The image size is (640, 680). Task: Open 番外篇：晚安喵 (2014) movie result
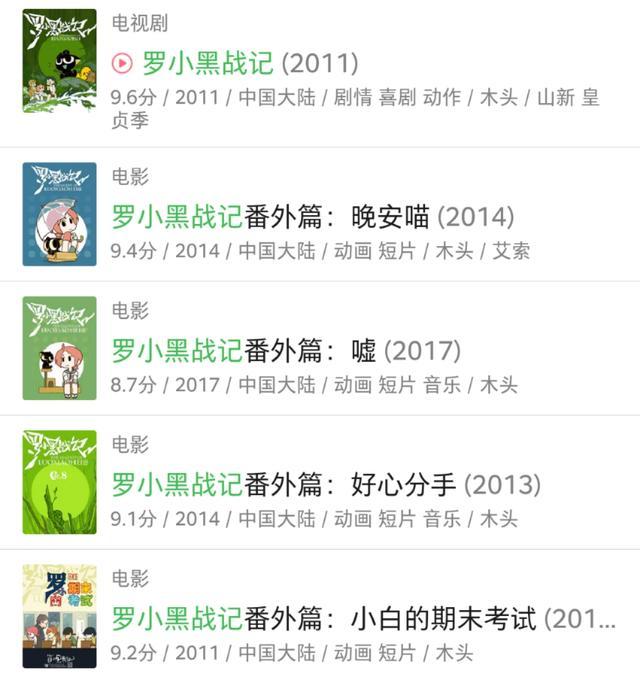tap(312, 216)
